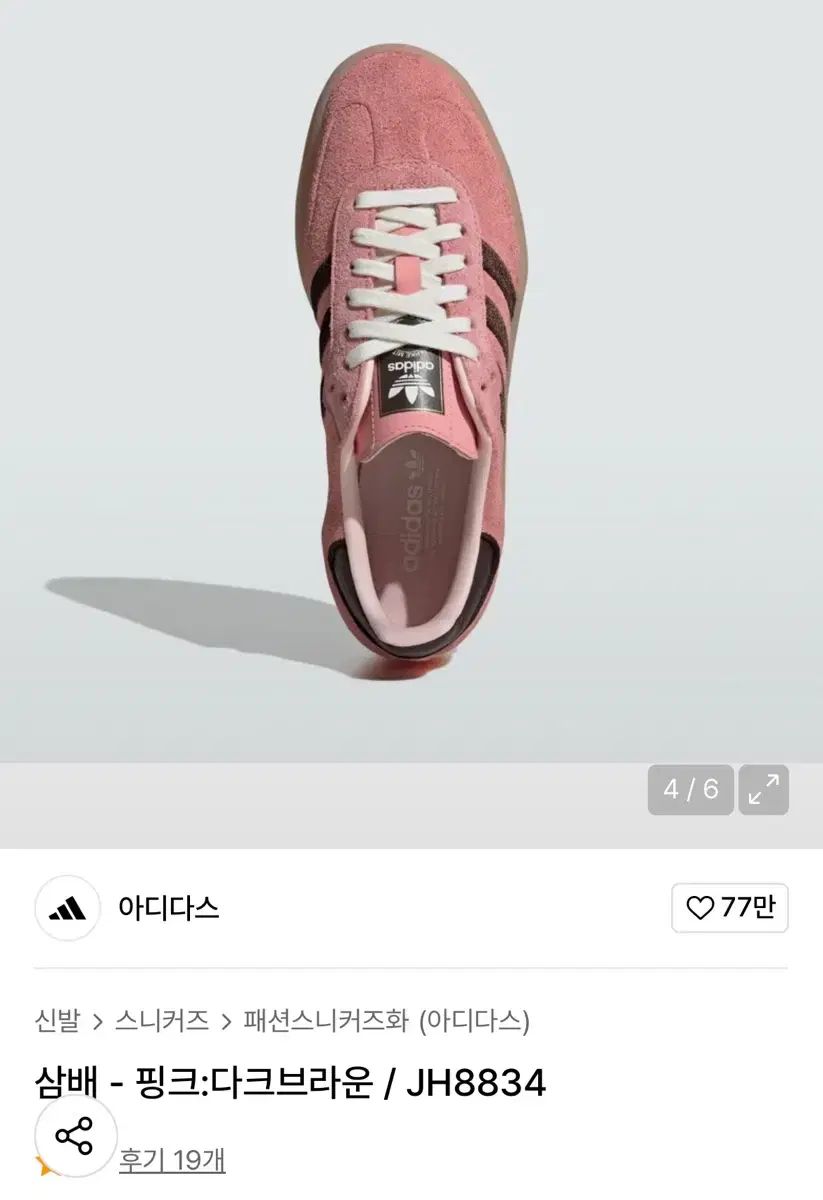
Task: Open 패션스니커즈화 (아디다스) category
Action: [x=387, y=1021]
